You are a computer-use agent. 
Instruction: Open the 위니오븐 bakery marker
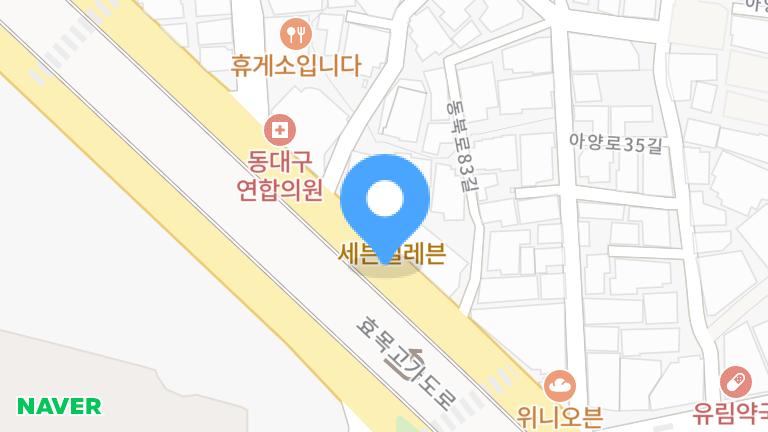point(559,384)
